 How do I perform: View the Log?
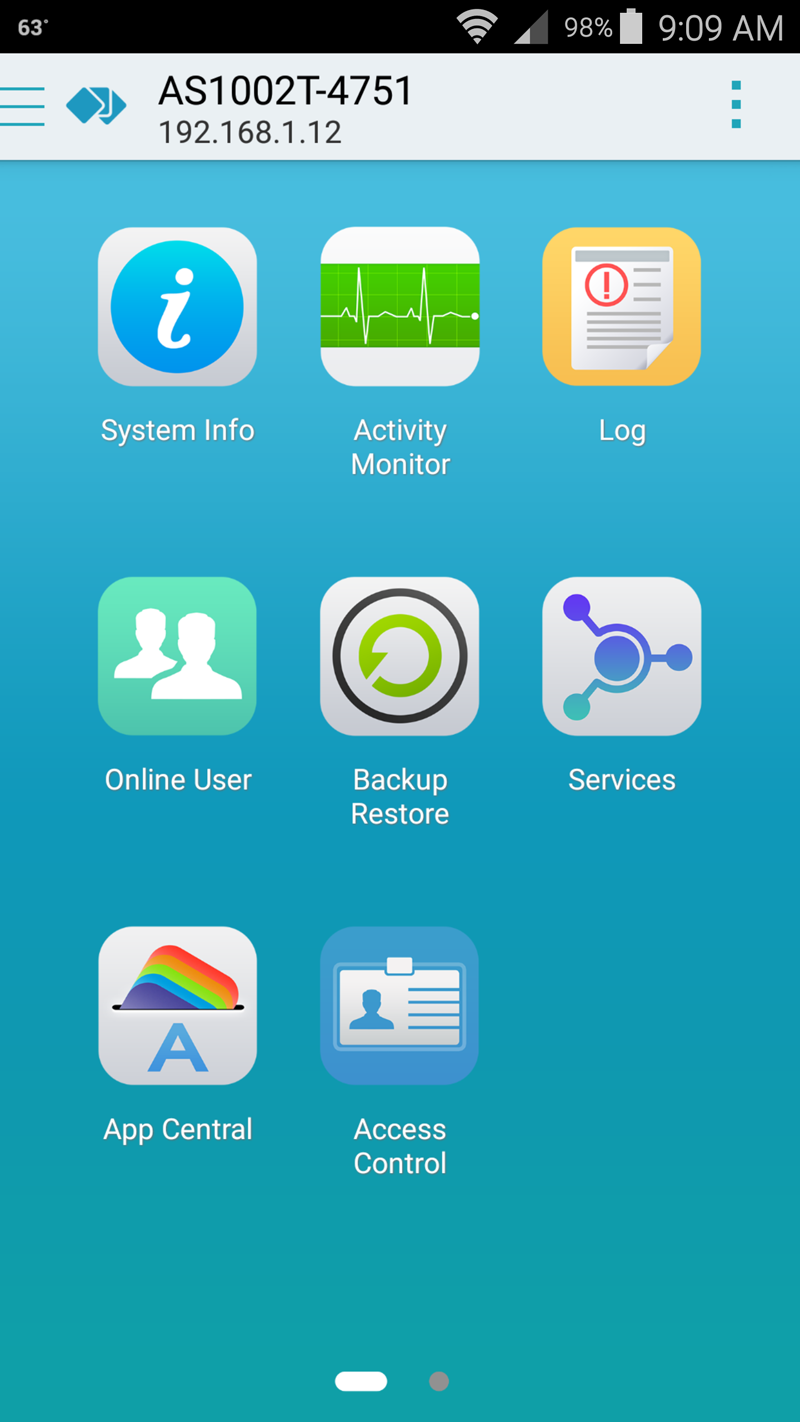click(621, 307)
